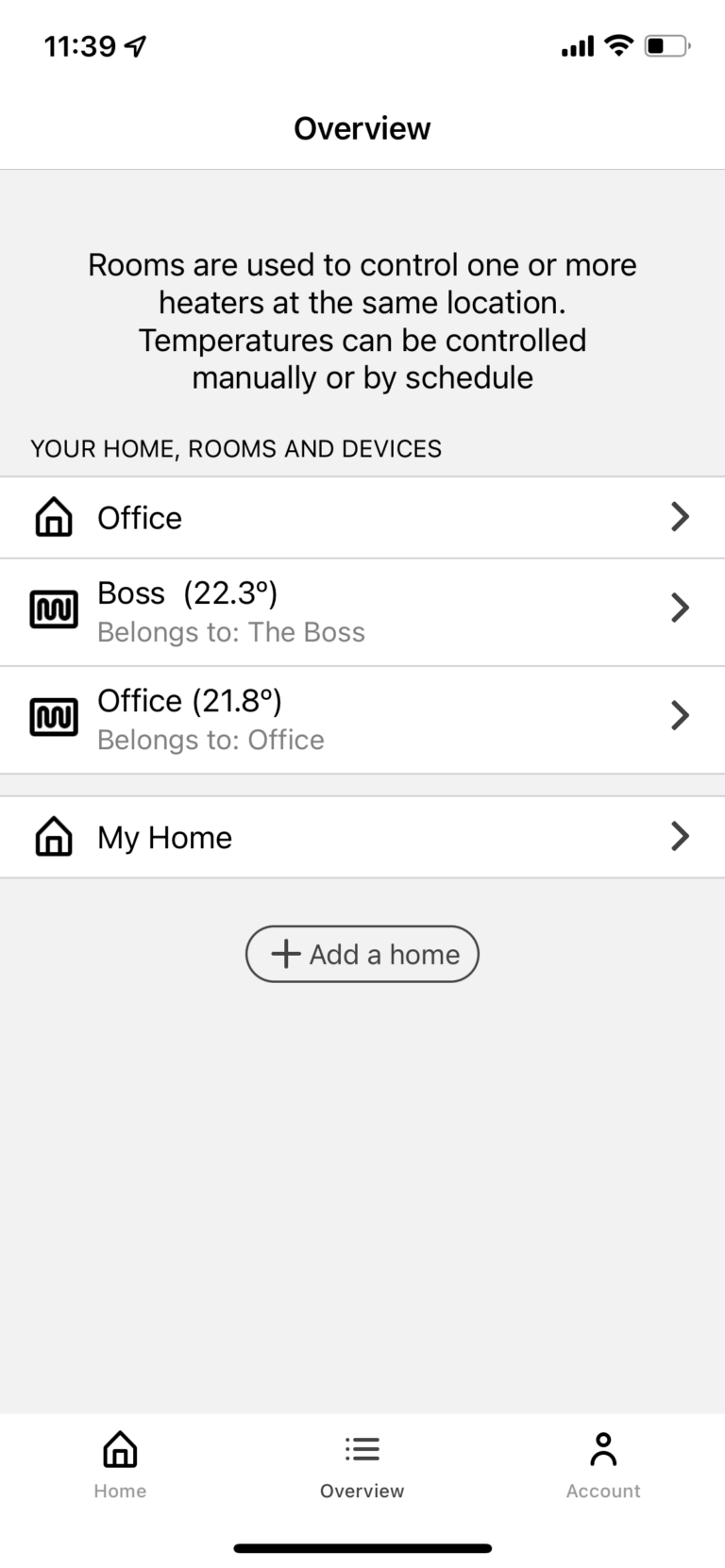Open the My Home row
This screenshot has height=1568, width=725.
(362, 837)
